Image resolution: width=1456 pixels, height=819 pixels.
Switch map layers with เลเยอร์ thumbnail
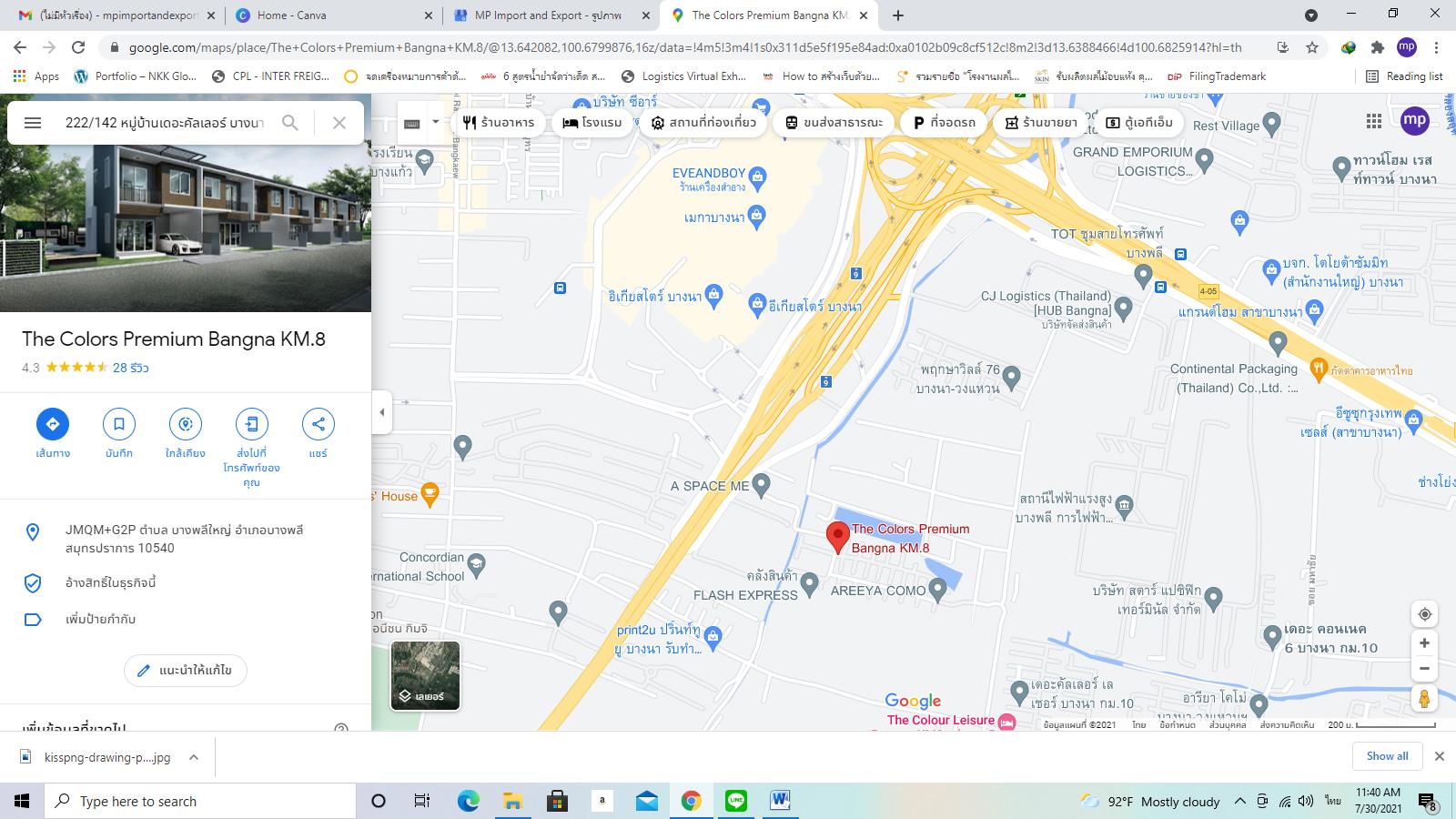point(425,675)
